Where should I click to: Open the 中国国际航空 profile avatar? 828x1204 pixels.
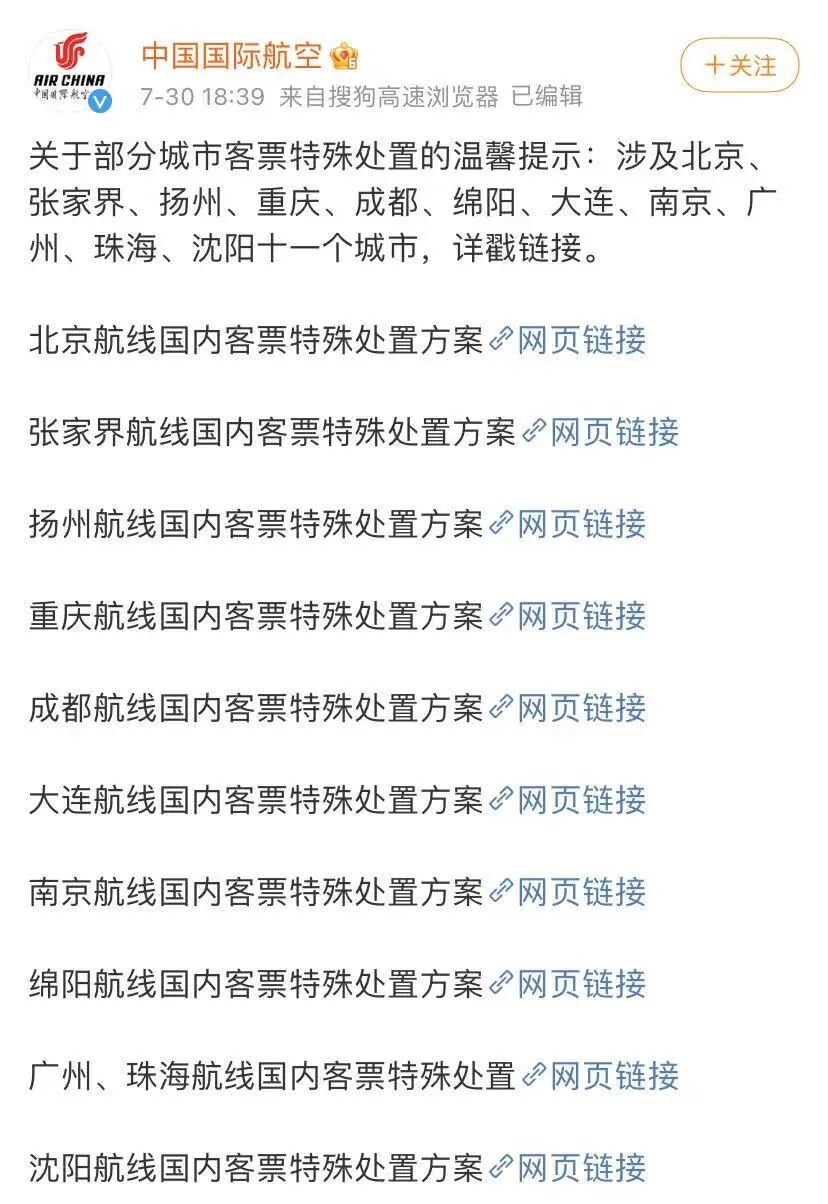(x=70, y=70)
